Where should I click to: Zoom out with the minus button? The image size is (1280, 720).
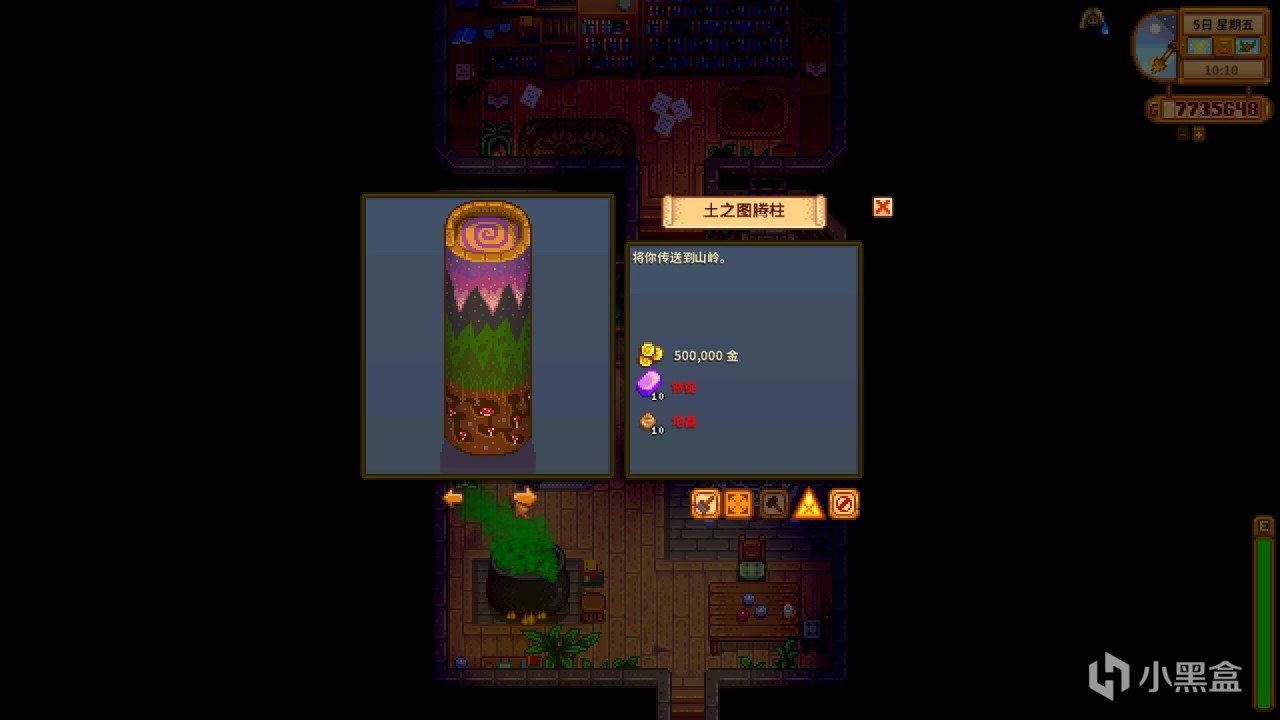click(1182, 134)
